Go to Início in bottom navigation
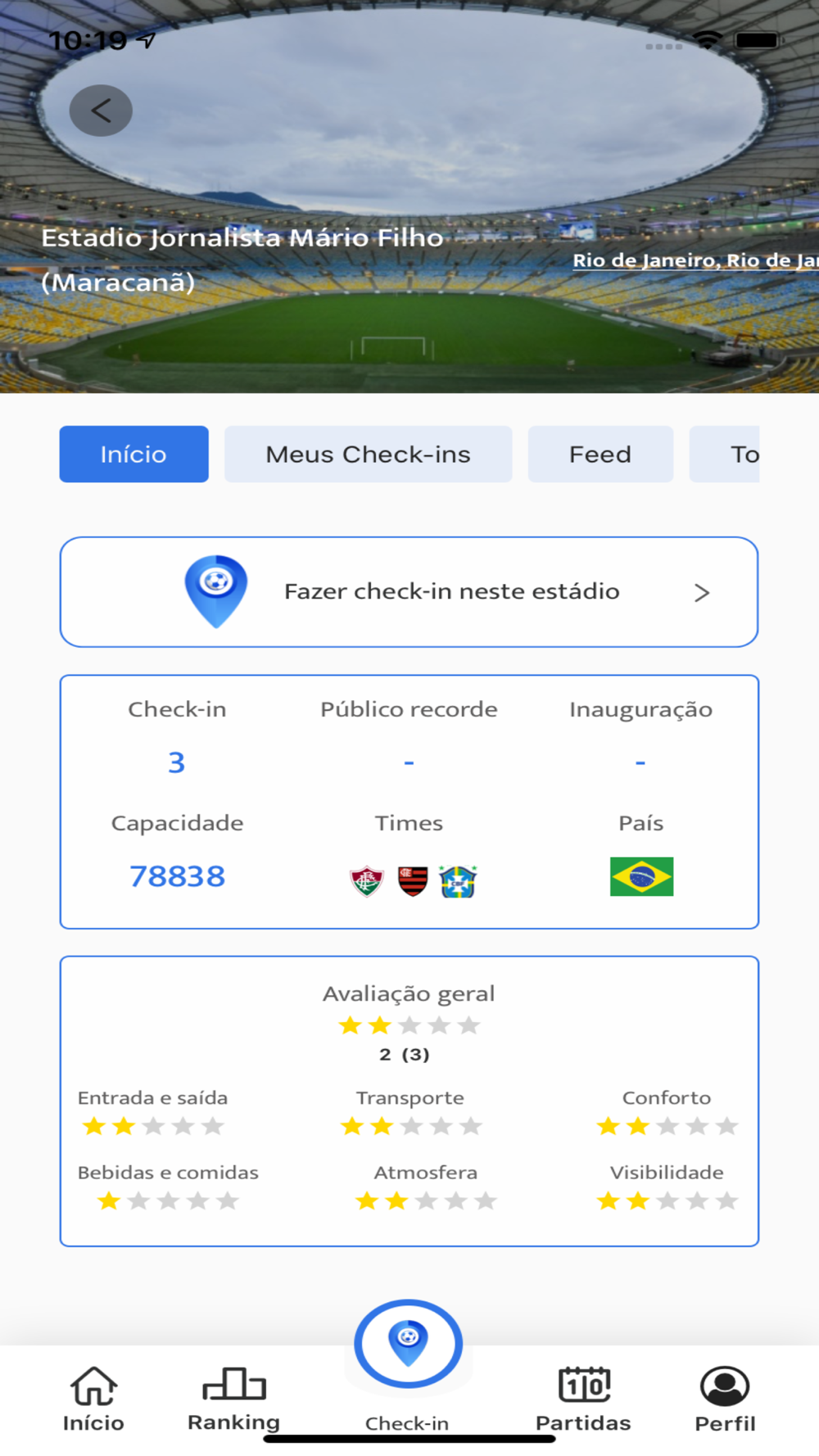This screenshot has width=819, height=1456. (x=93, y=1399)
